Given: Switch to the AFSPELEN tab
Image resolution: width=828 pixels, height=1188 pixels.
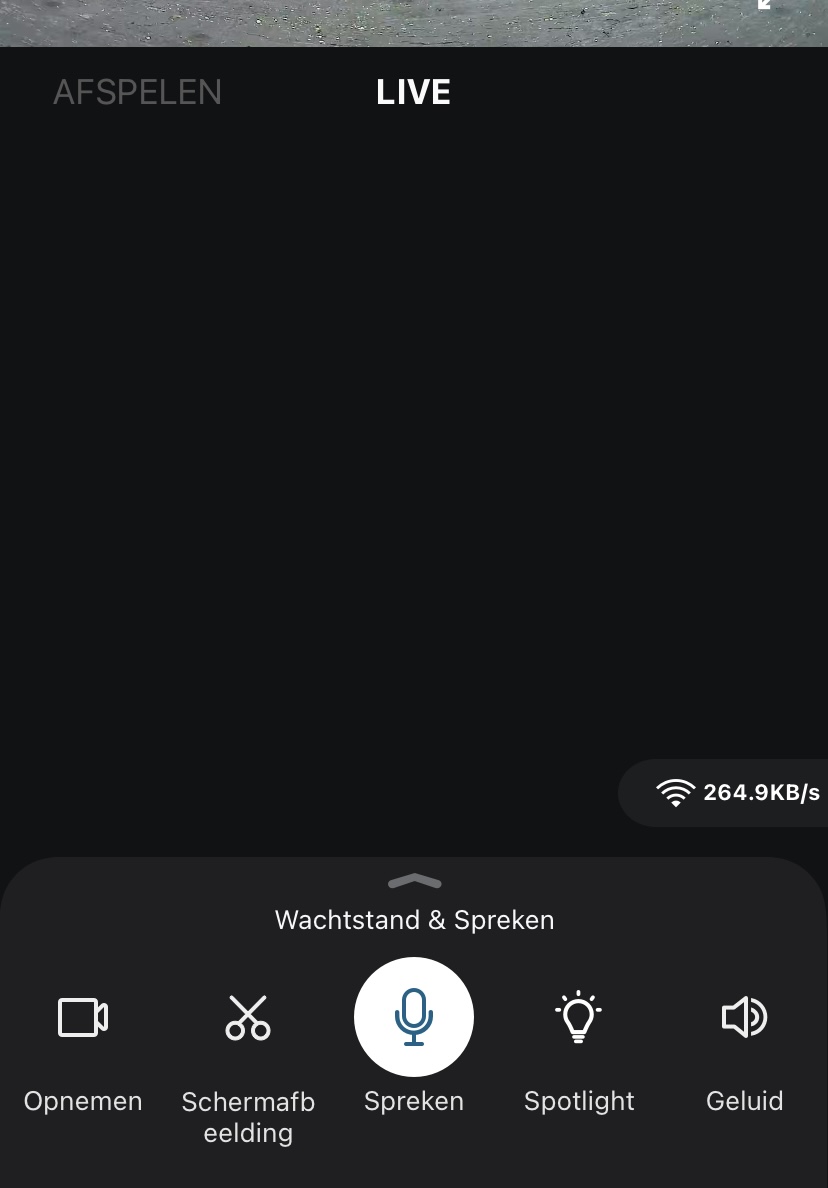Looking at the screenshot, I should [x=137, y=92].
